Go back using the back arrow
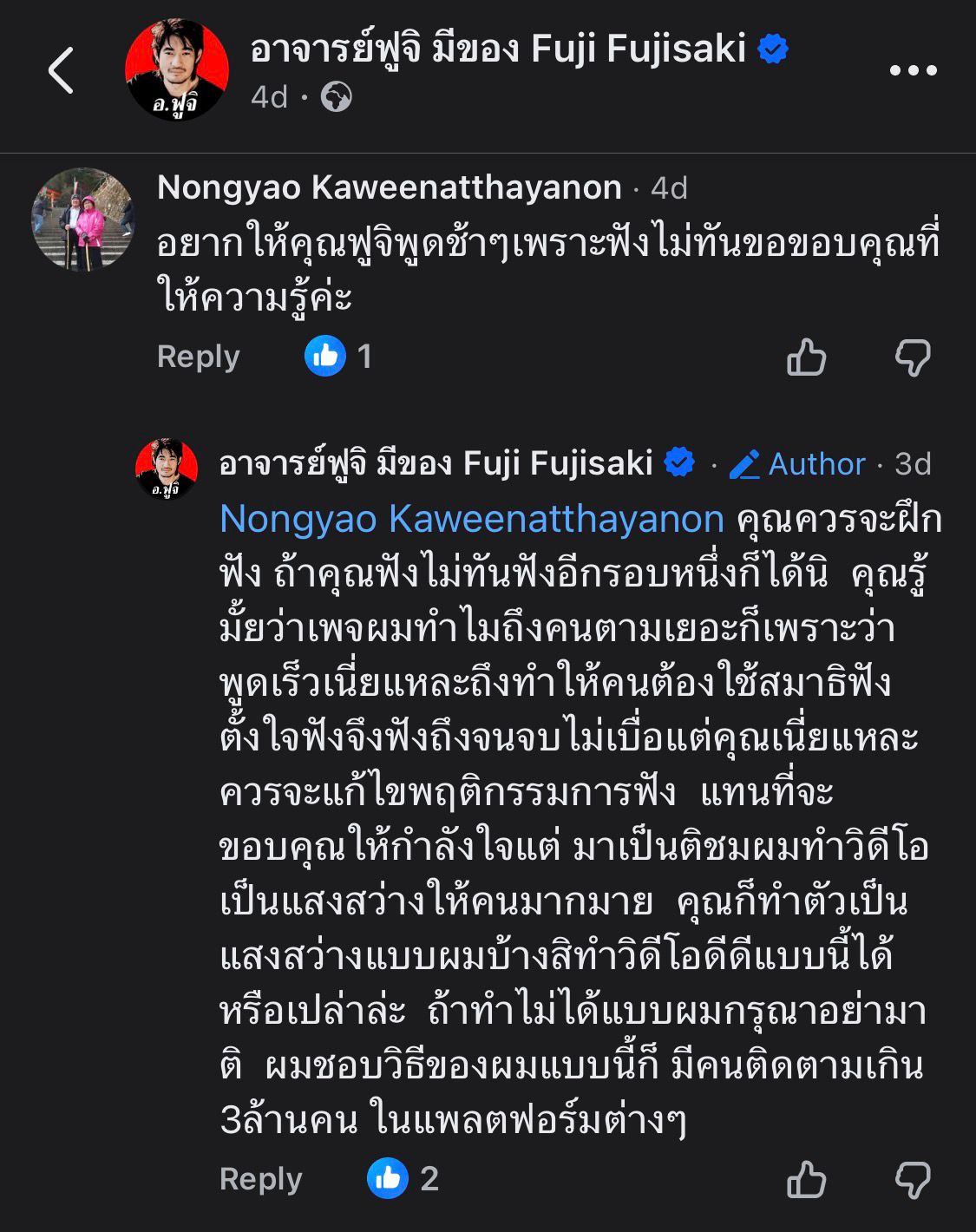The image size is (976, 1232). (61, 70)
